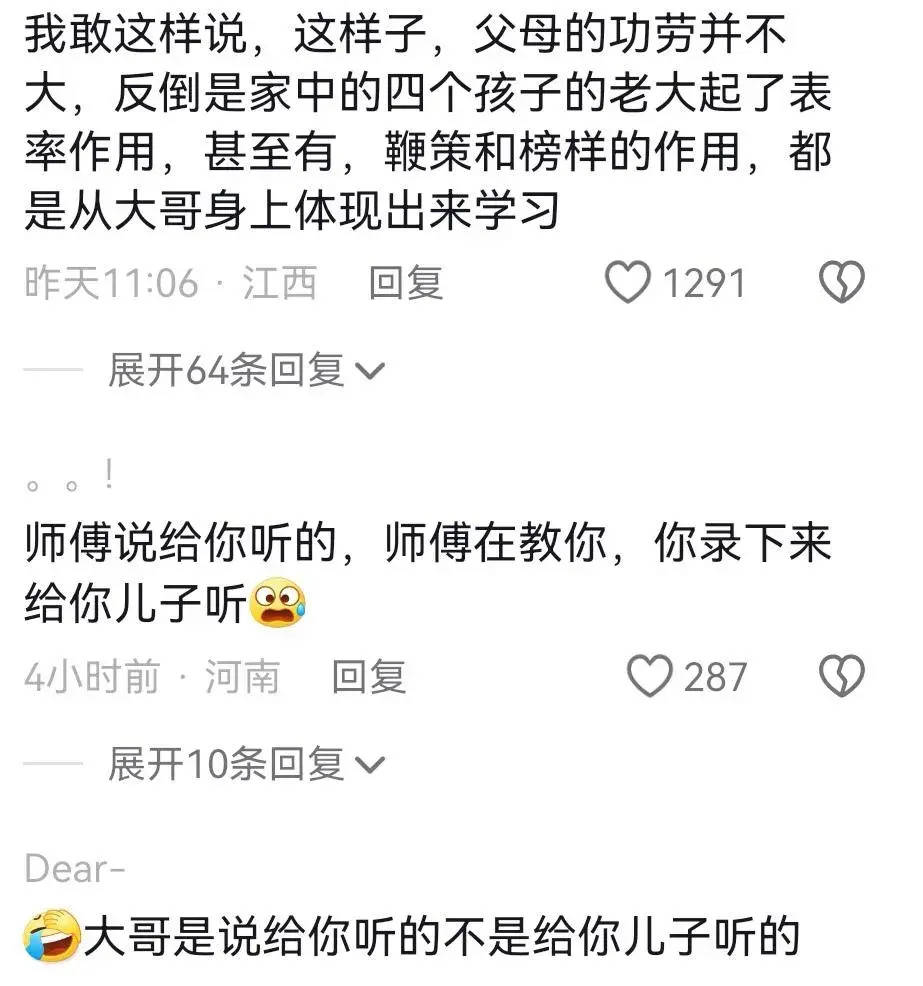Screen dimensions: 923x986
Task: Open the profile of user Dear-
Action: [75, 869]
